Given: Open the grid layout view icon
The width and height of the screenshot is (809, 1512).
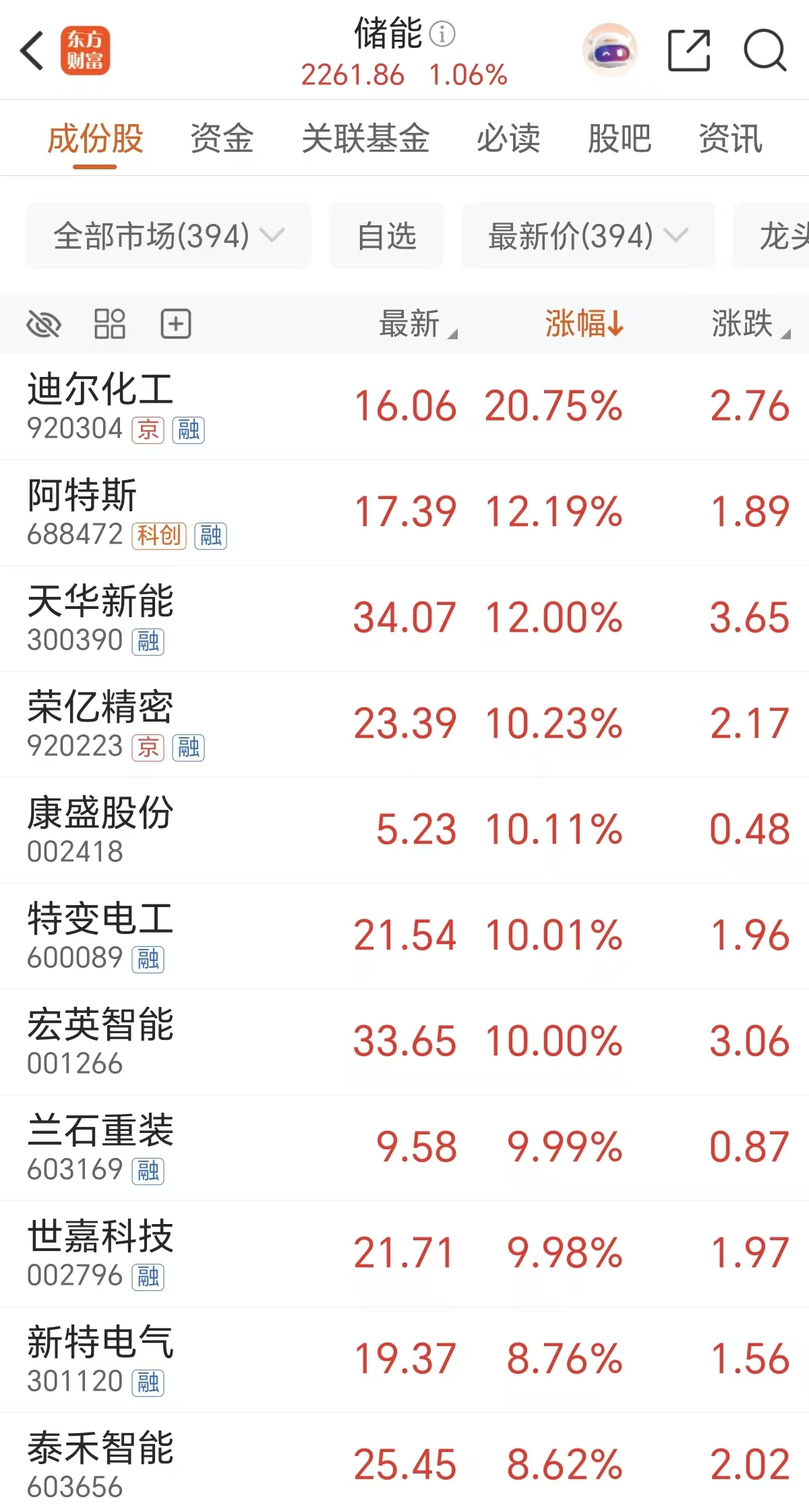Looking at the screenshot, I should point(110,324).
